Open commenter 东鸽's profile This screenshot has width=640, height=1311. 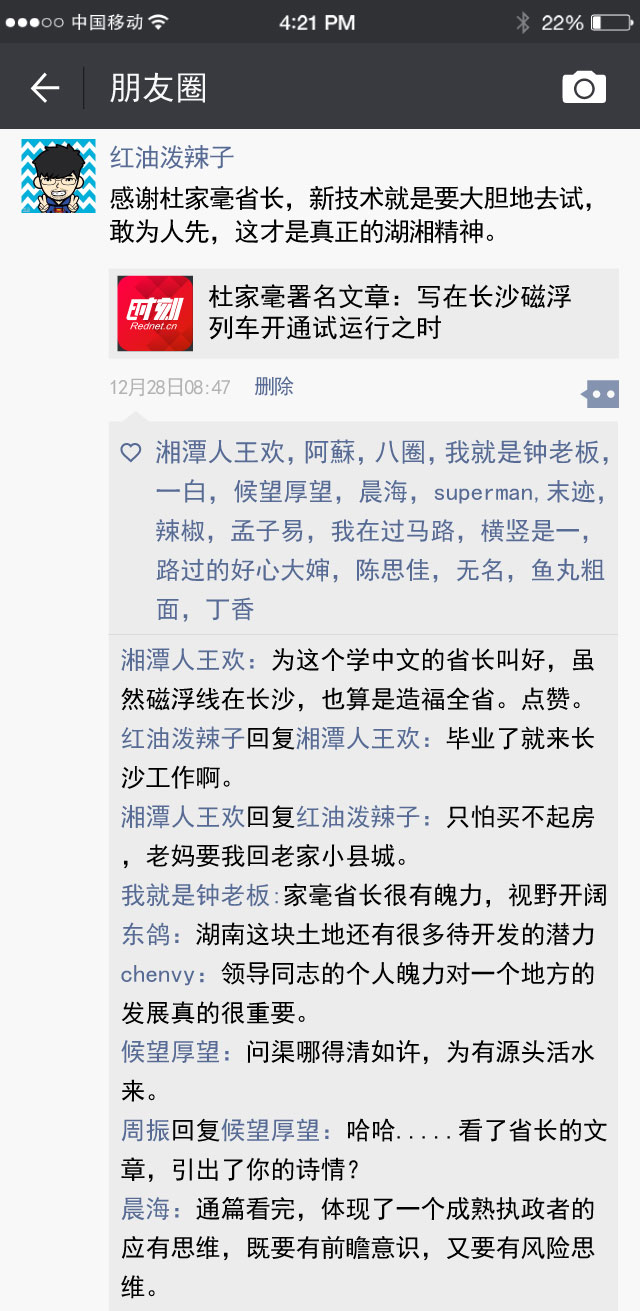pyautogui.click(x=147, y=934)
